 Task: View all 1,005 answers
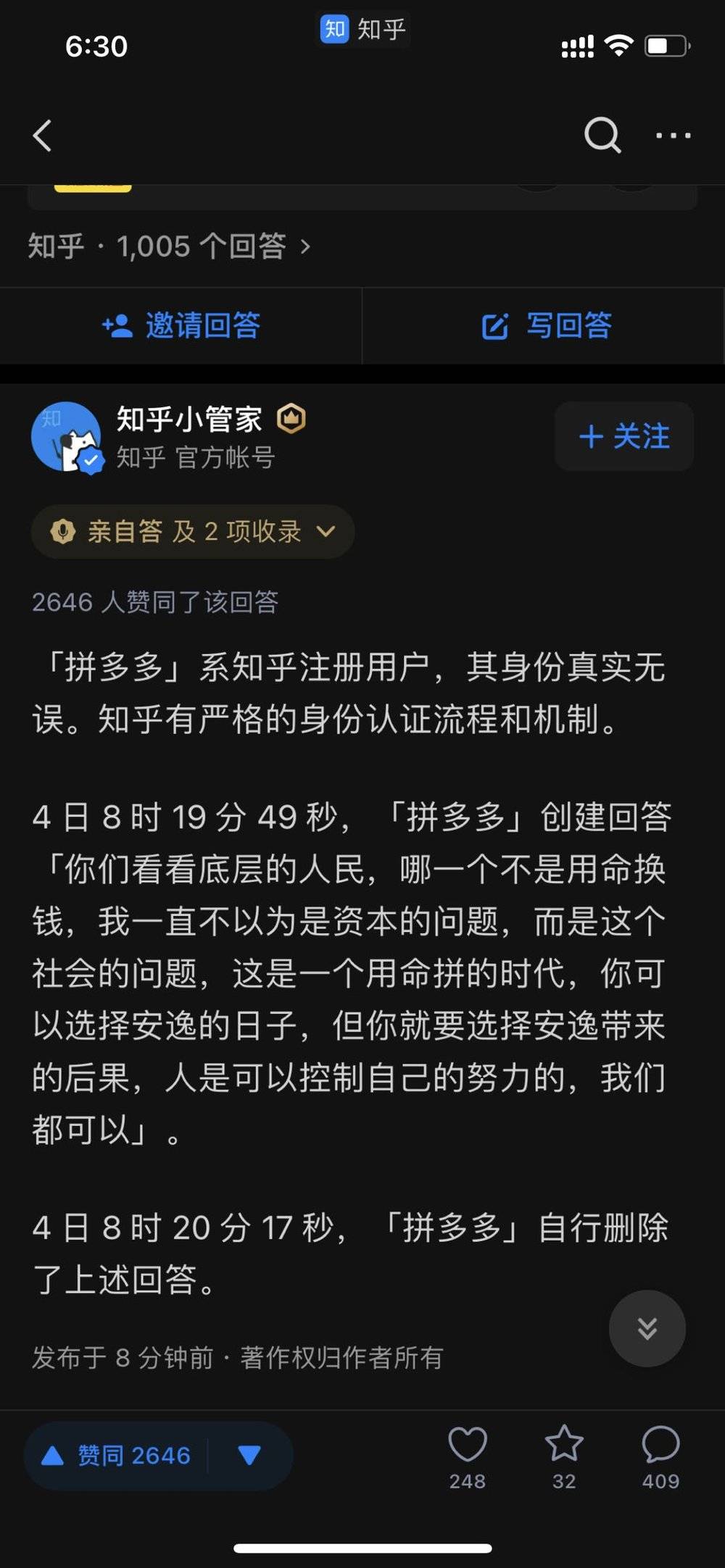[x=168, y=246]
